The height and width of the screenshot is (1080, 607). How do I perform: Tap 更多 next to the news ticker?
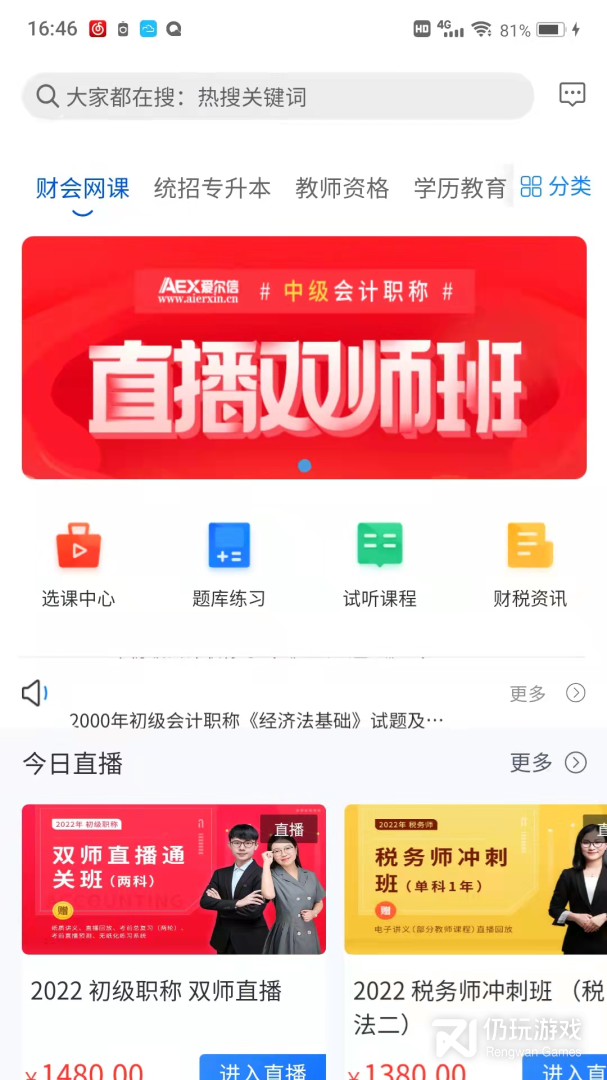coord(548,693)
